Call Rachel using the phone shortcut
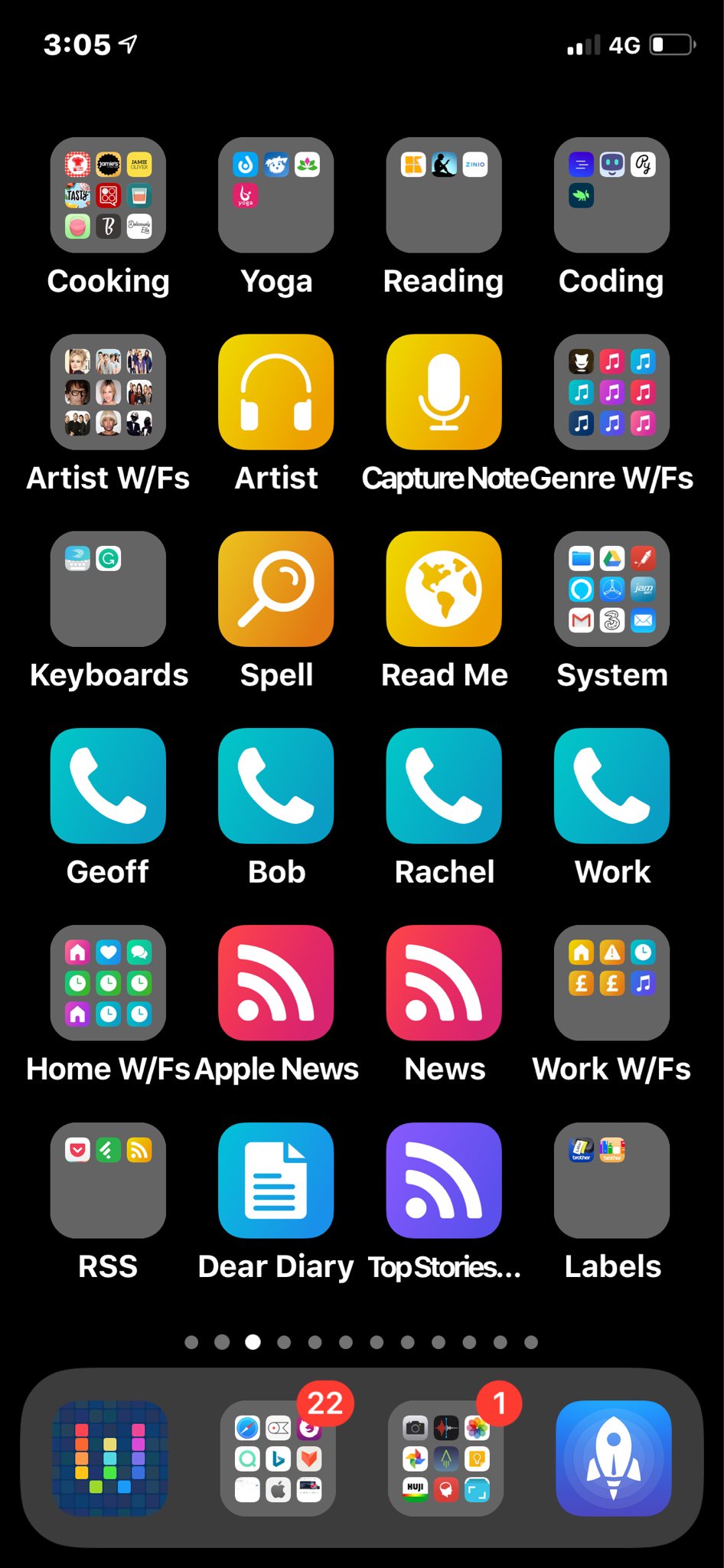This screenshot has width=724, height=1568. (444, 786)
